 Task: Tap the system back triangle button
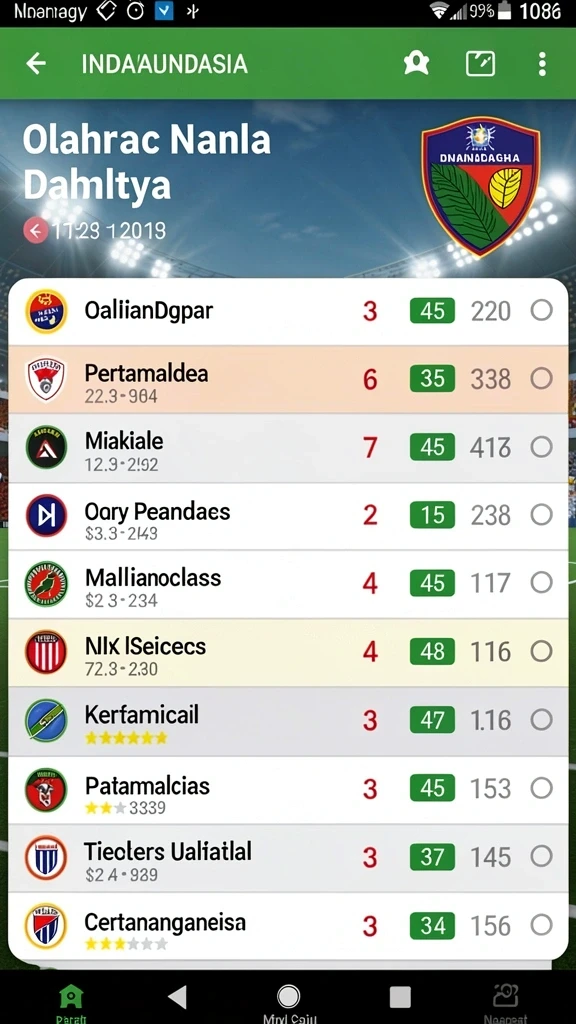(177, 997)
